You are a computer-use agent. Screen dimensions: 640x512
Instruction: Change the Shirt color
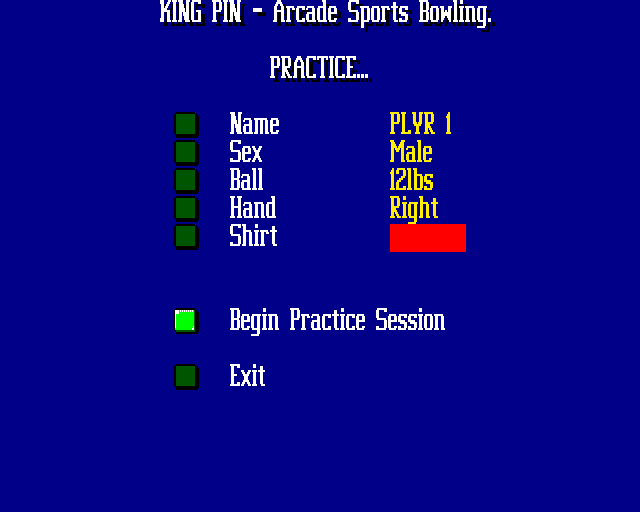coord(186,236)
